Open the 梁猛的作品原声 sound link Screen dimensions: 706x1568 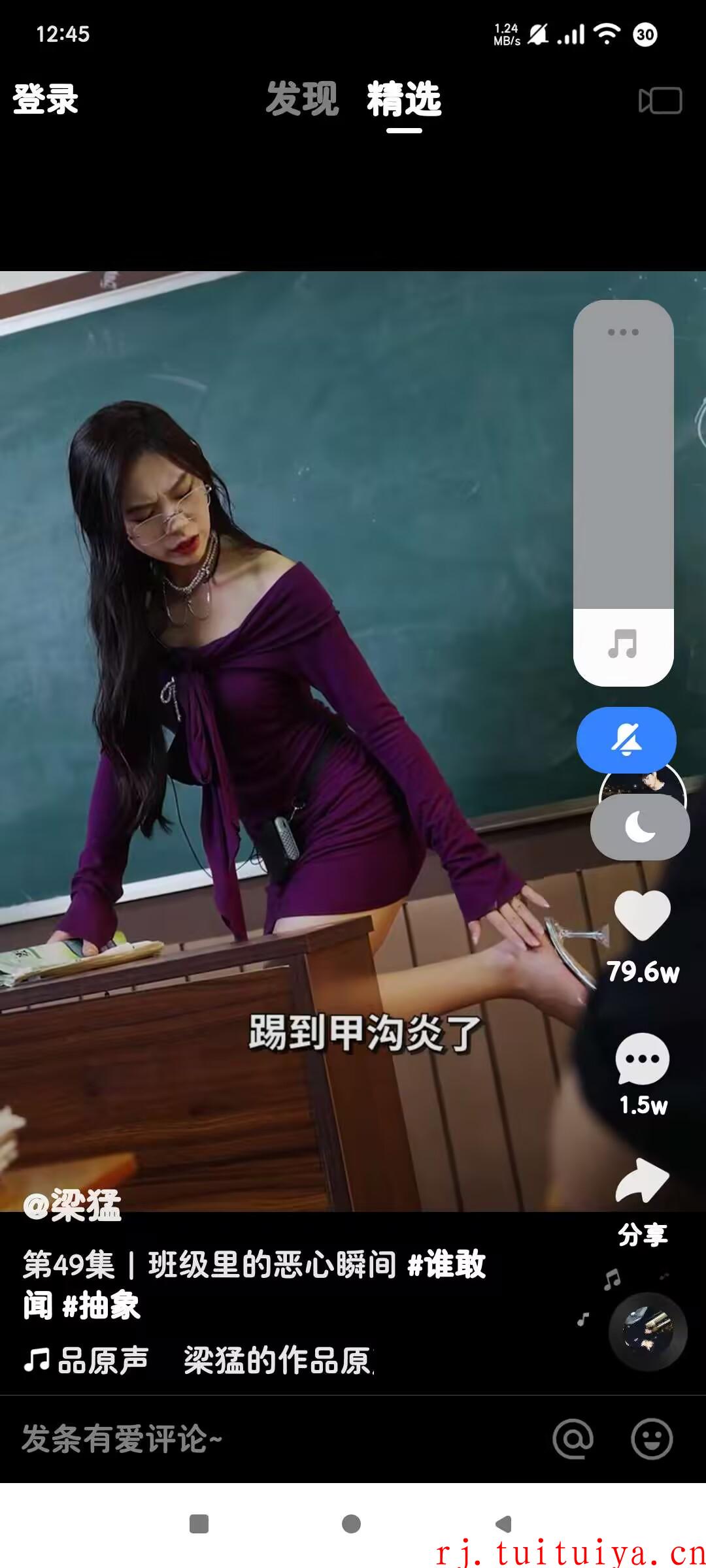(x=278, y=1361)
